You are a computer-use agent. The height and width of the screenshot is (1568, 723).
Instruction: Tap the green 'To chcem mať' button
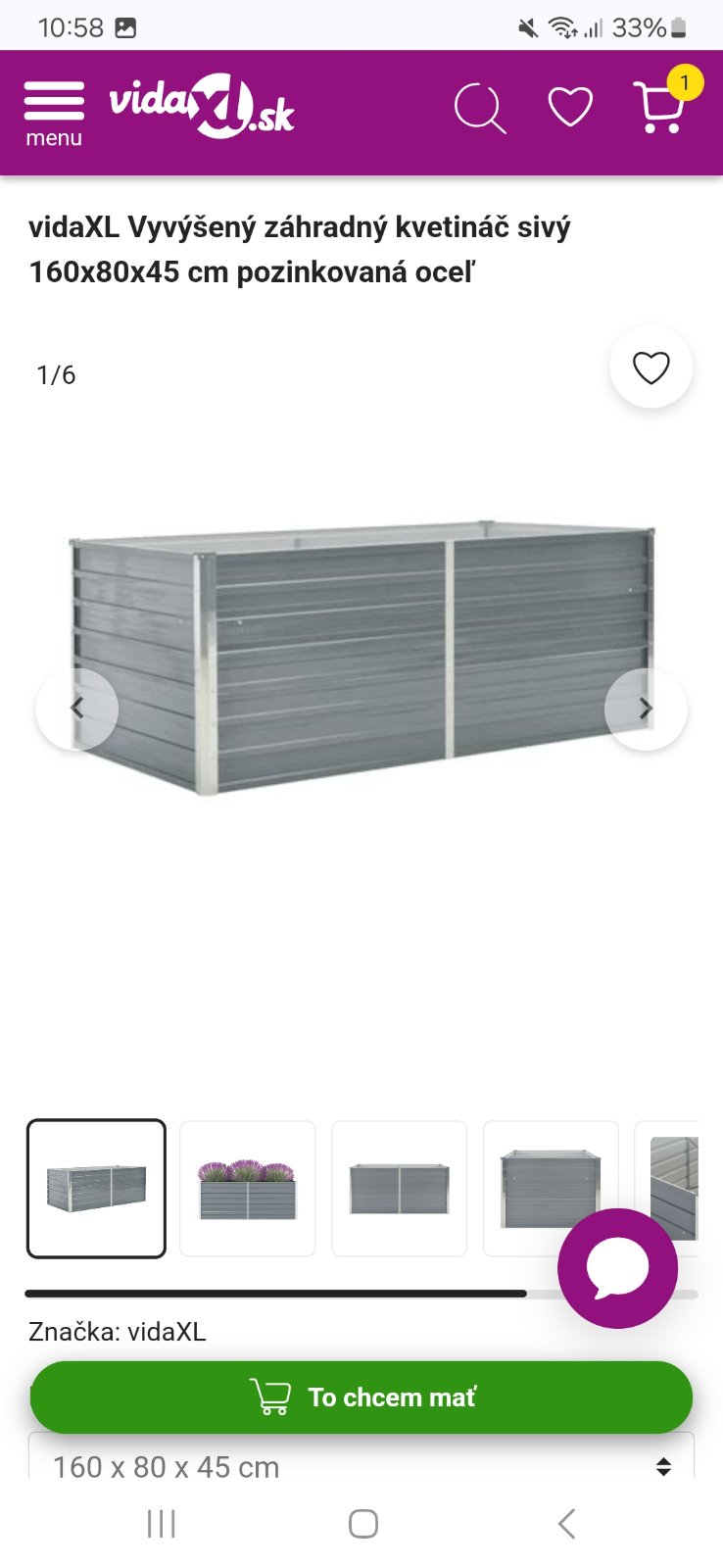(361, 1396)
